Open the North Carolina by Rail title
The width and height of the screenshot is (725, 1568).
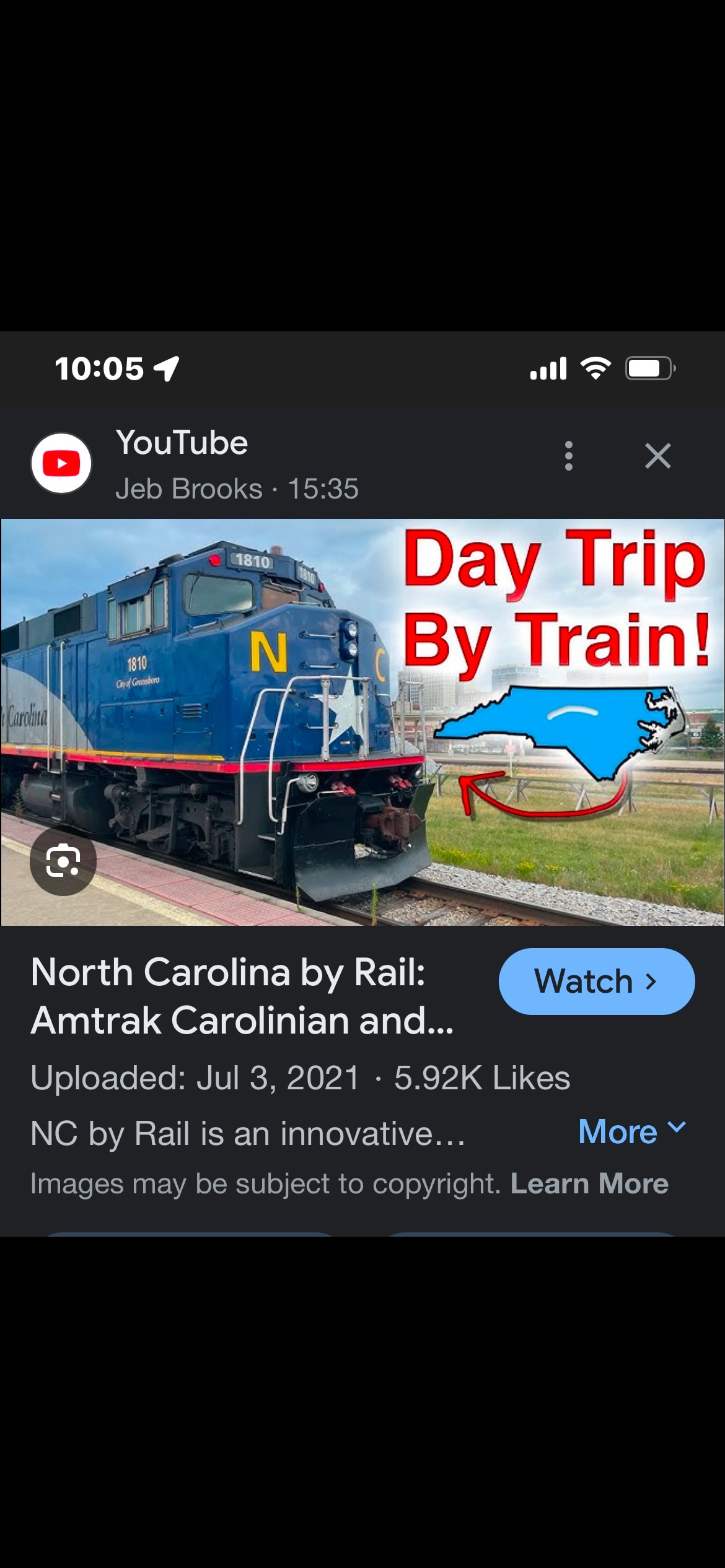[242, 996]
